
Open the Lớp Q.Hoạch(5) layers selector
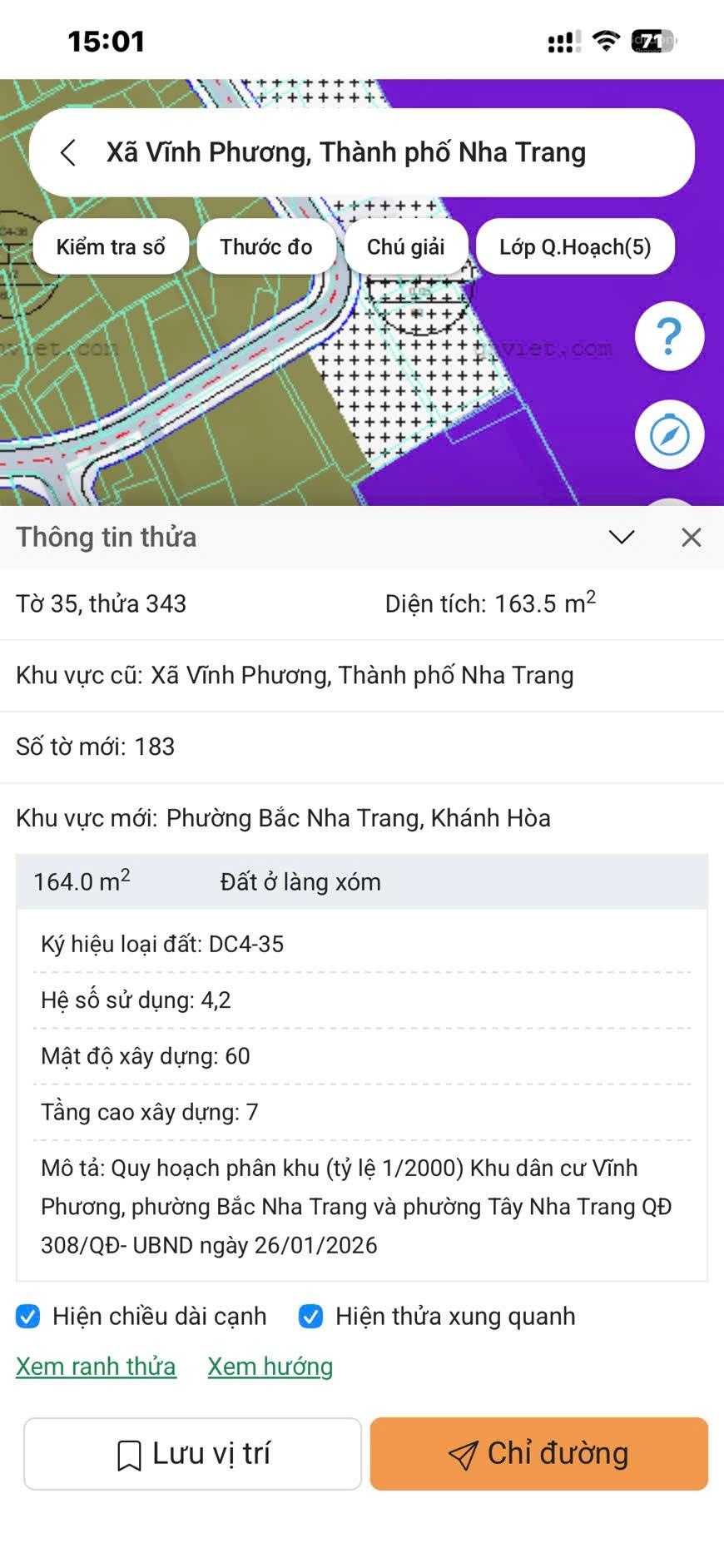pyautogui.click(x=576, y=246)
